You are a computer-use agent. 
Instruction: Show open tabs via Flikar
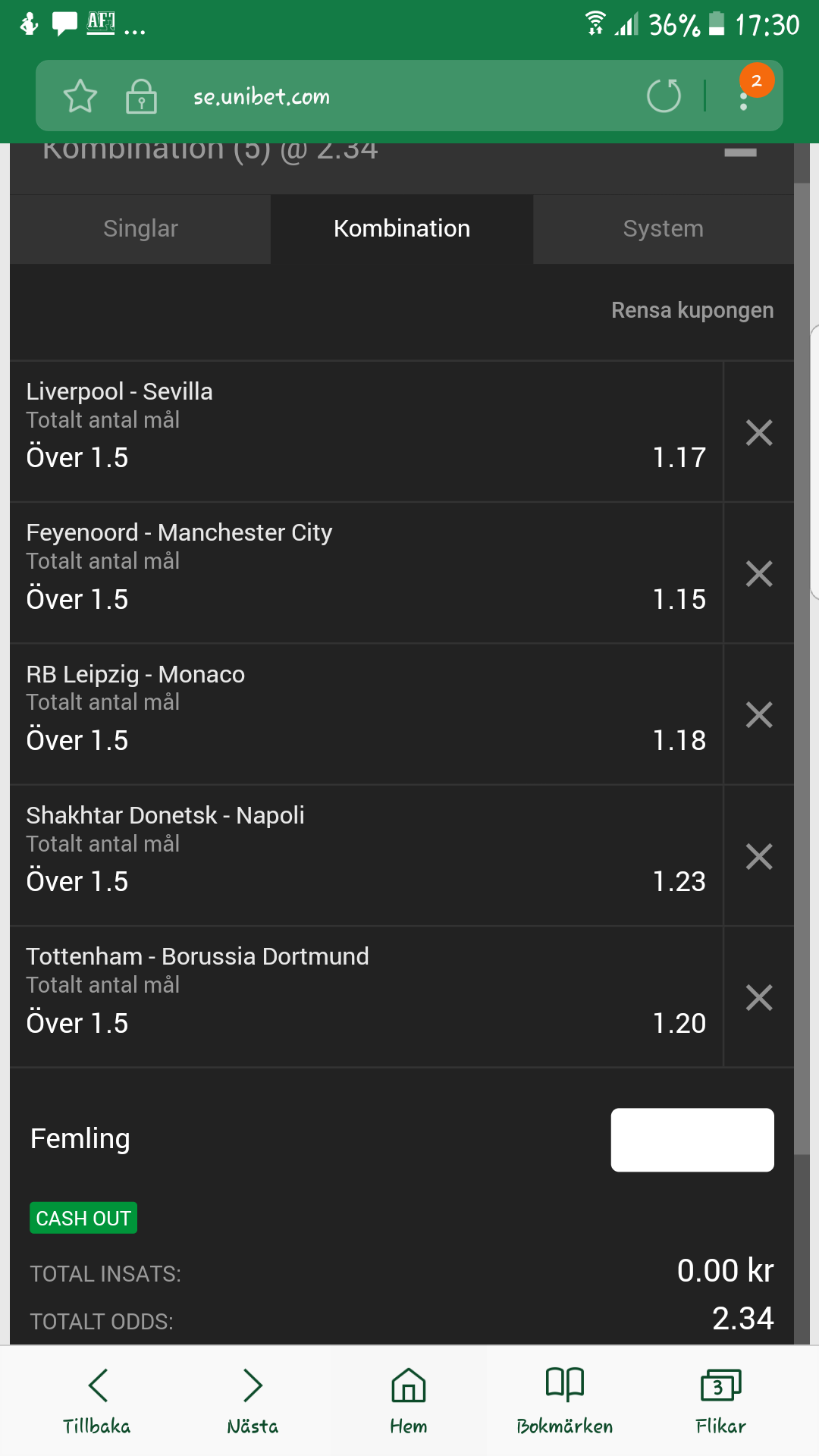click(720, 1401)
